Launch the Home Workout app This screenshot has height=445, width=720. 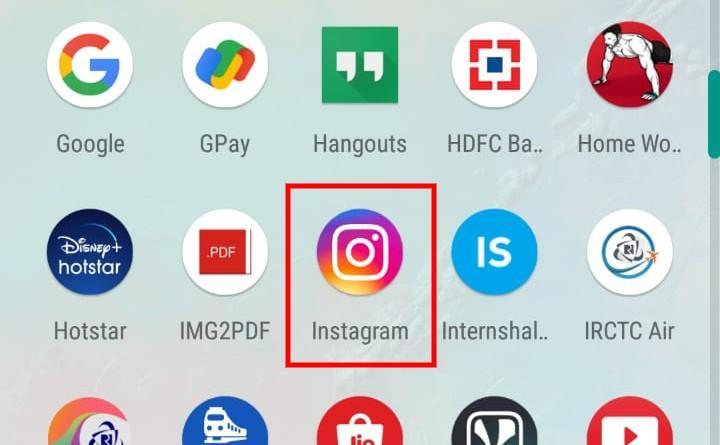tap(630, 65)
